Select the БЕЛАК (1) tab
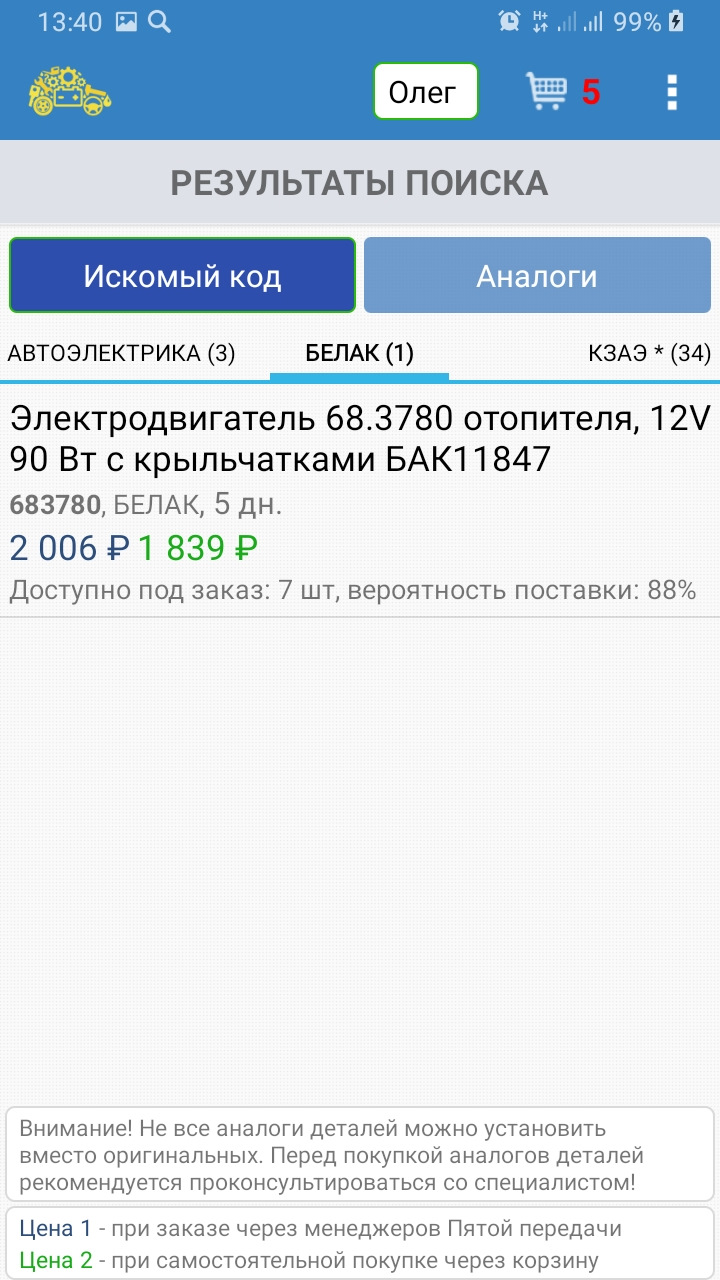This screenshot has width=720, height=1280. pyautogui.click(x=359, y=353)
